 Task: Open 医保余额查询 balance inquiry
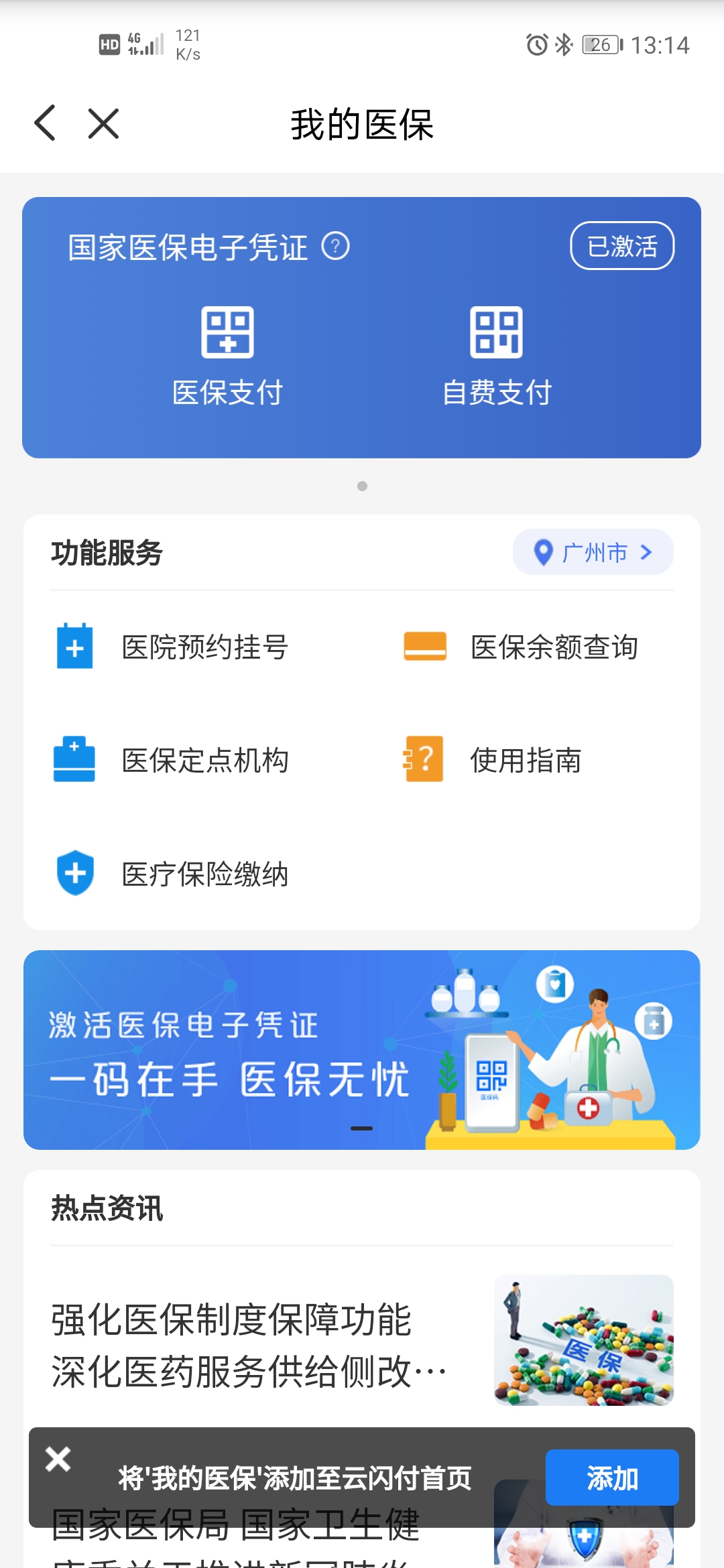pyautogui.click(x=555, y=646)
